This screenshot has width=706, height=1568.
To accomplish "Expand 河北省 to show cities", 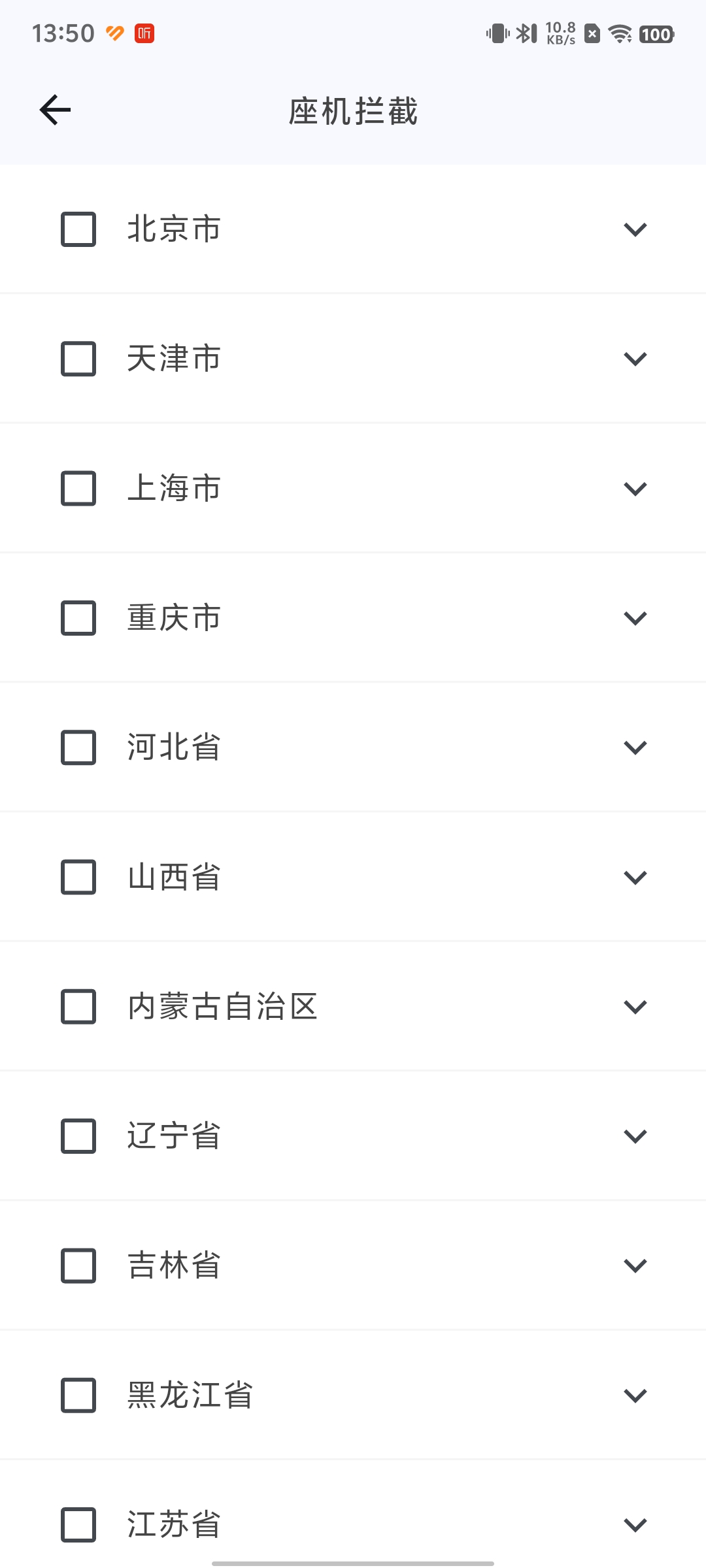I will 635,747.
